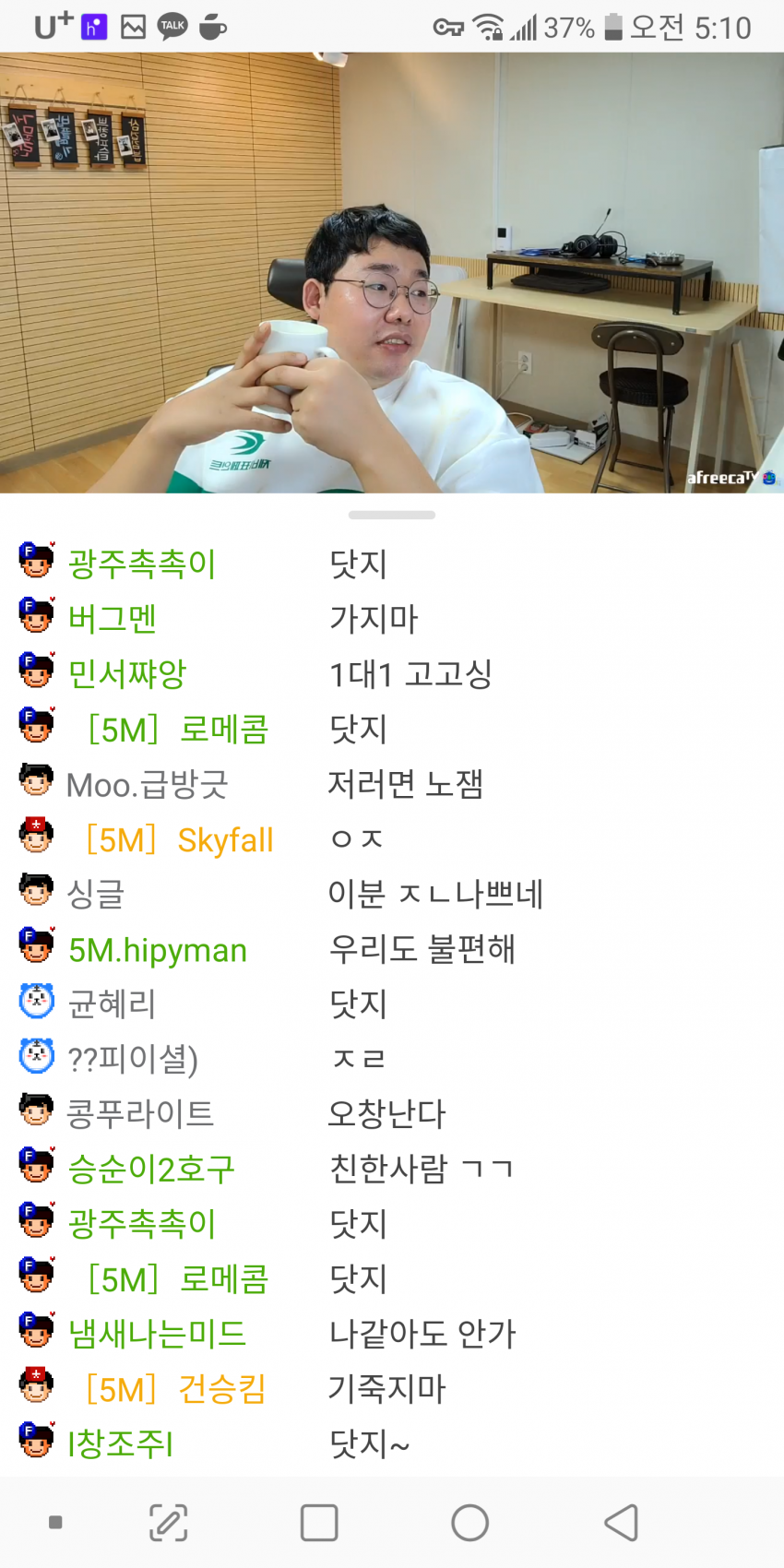Select 콩푸라이트's chat message
Screen dimensions: 784x1568
click(x=387, y=1114)
